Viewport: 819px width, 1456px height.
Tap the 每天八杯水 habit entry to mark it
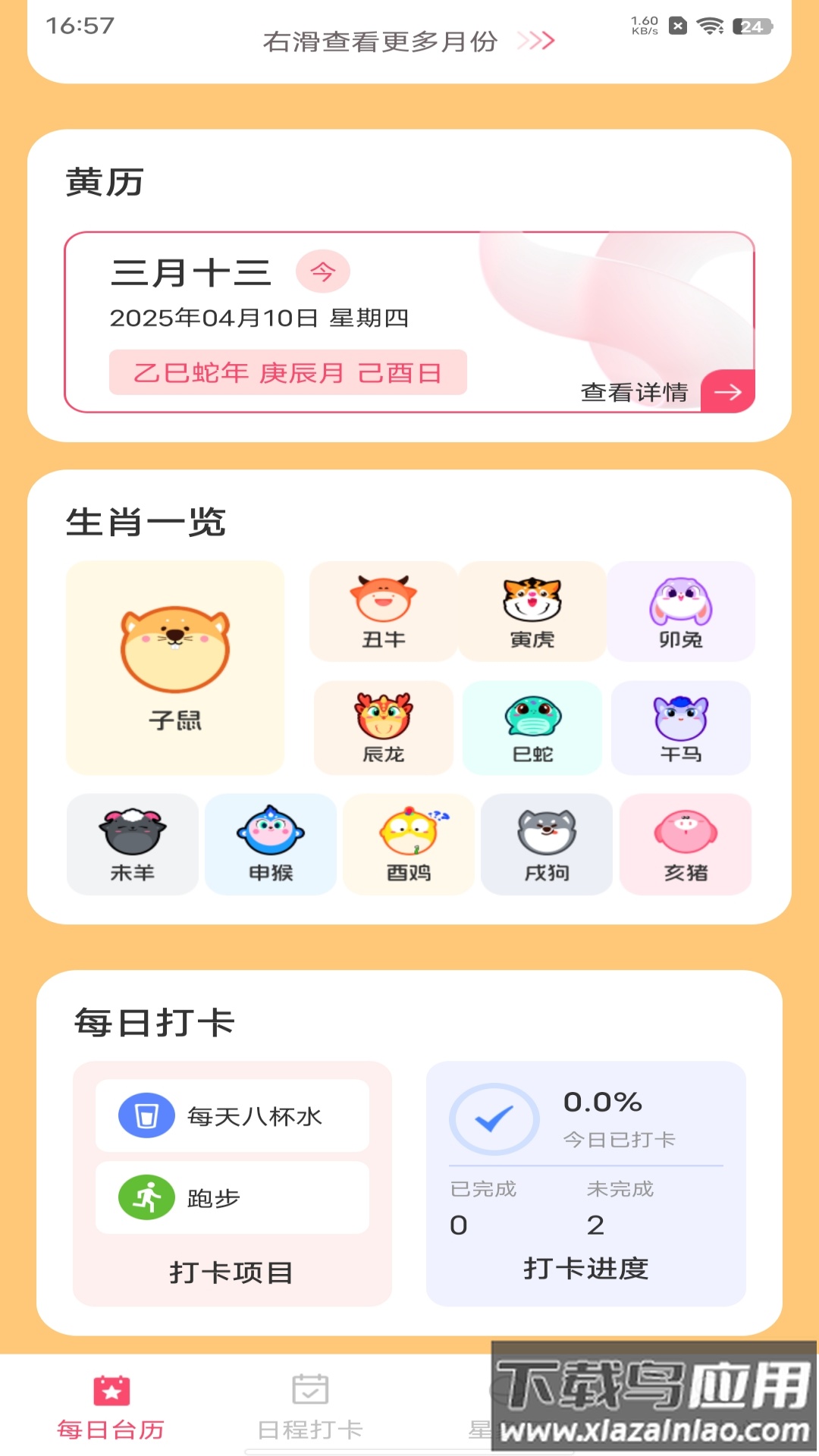pos(231,1115)
